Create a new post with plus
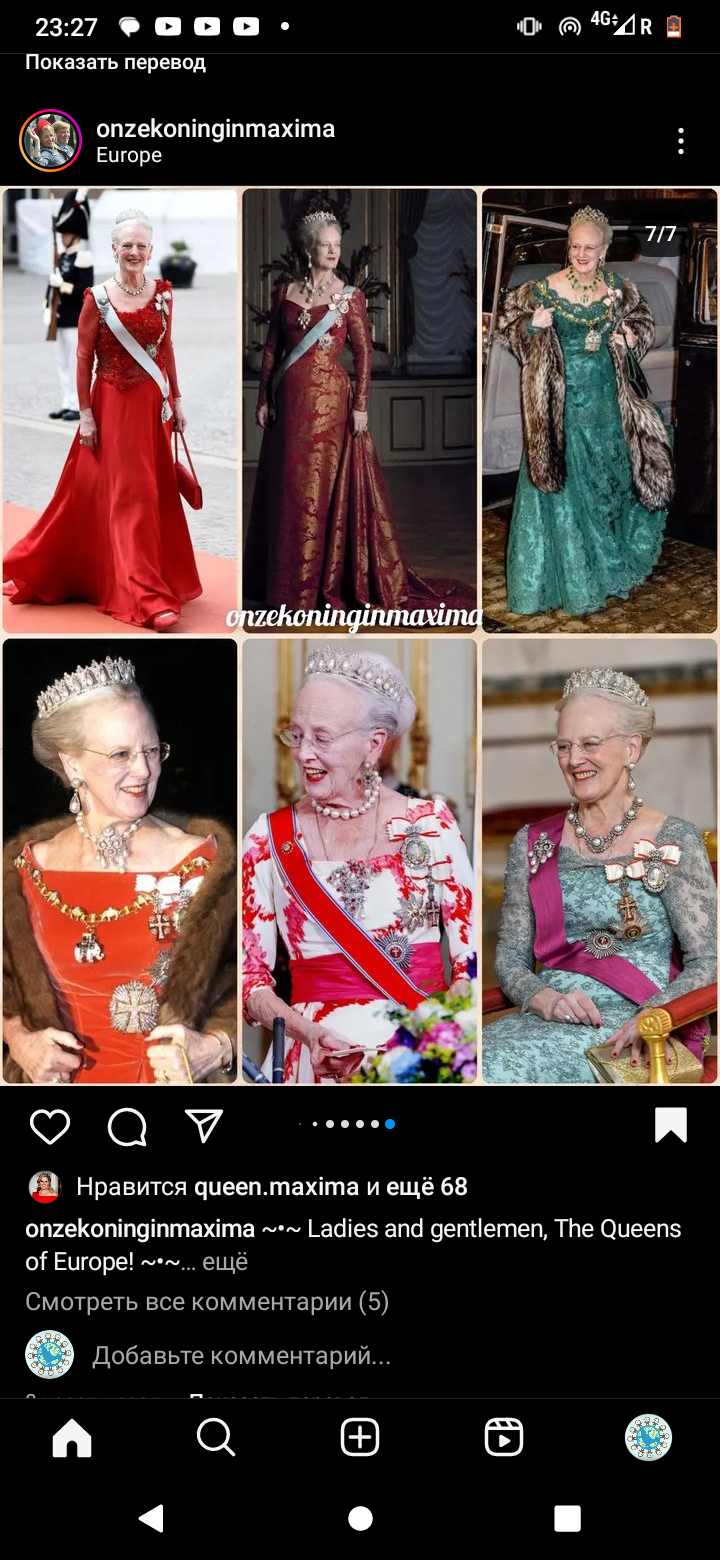The width and height of the screenshot is (720, 1560). point(360,1438)
